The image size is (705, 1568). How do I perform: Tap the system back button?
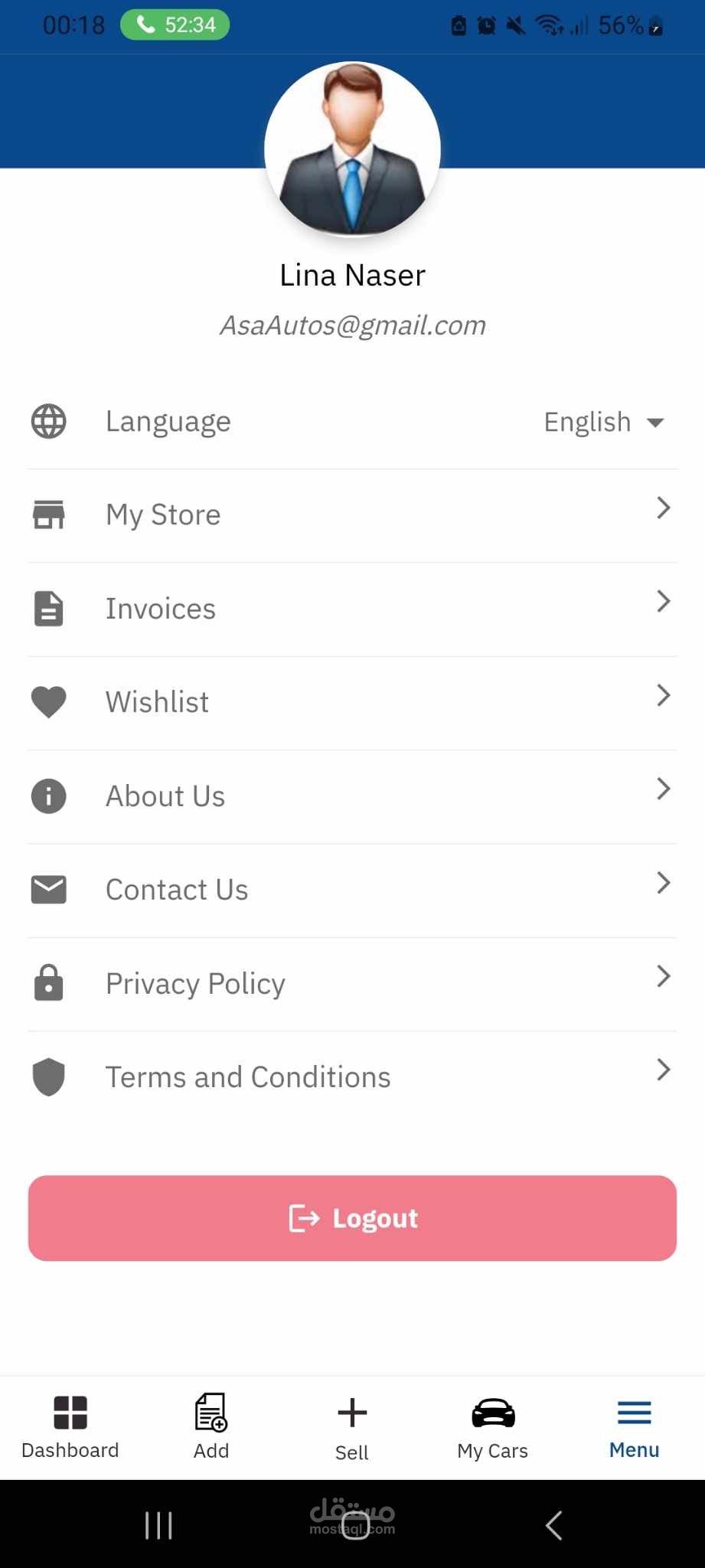[554, 1525]
